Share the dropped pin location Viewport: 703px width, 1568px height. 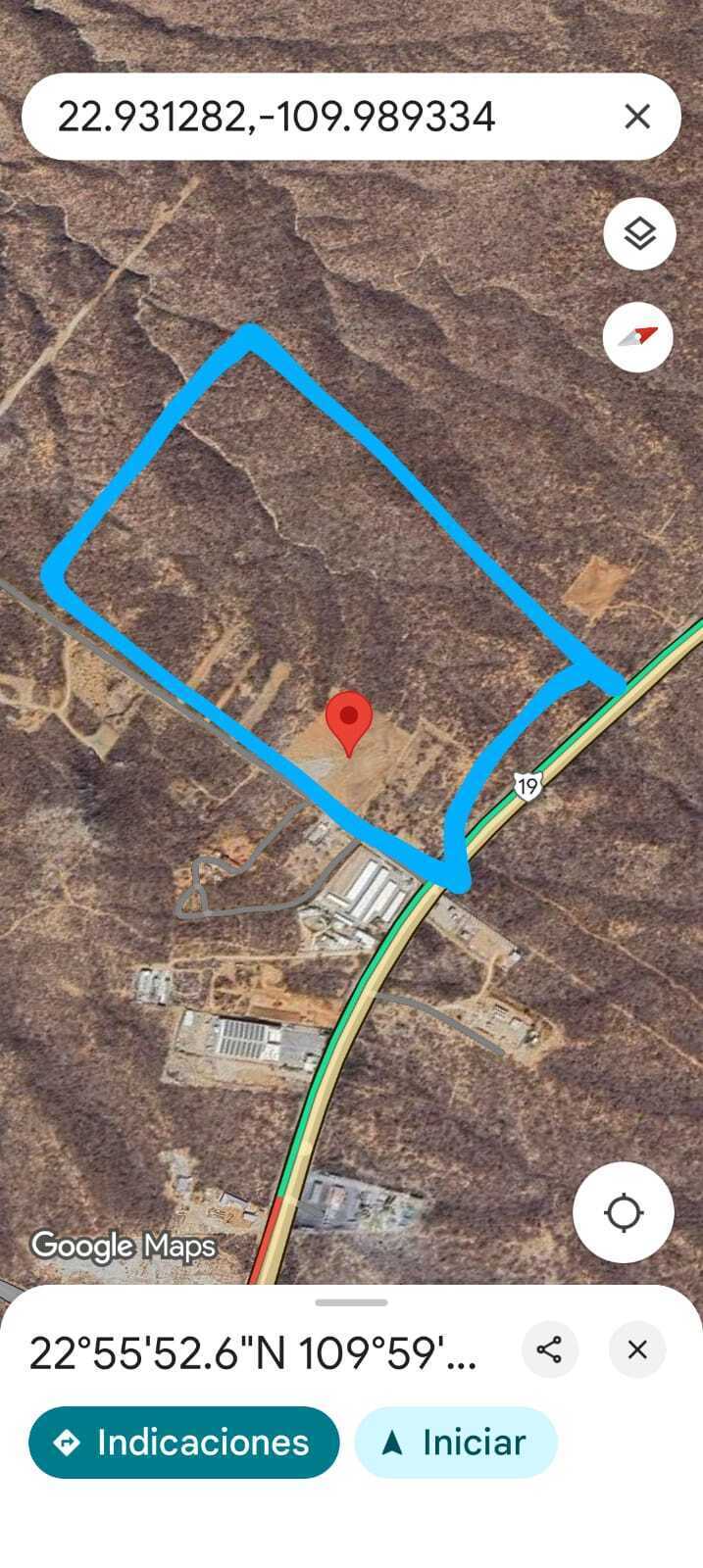(549, 1349)
